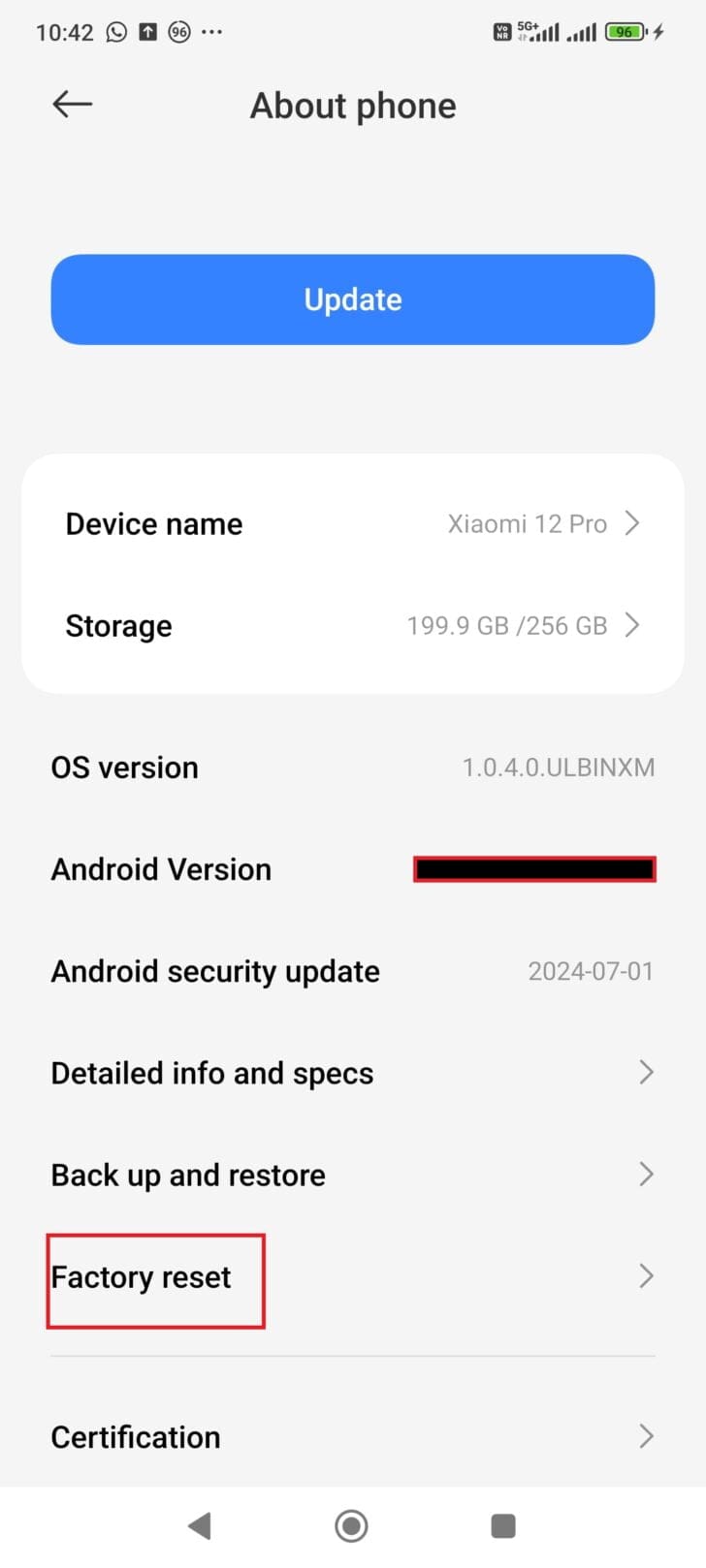Tap the recents square navigation button

[503, 1524]
